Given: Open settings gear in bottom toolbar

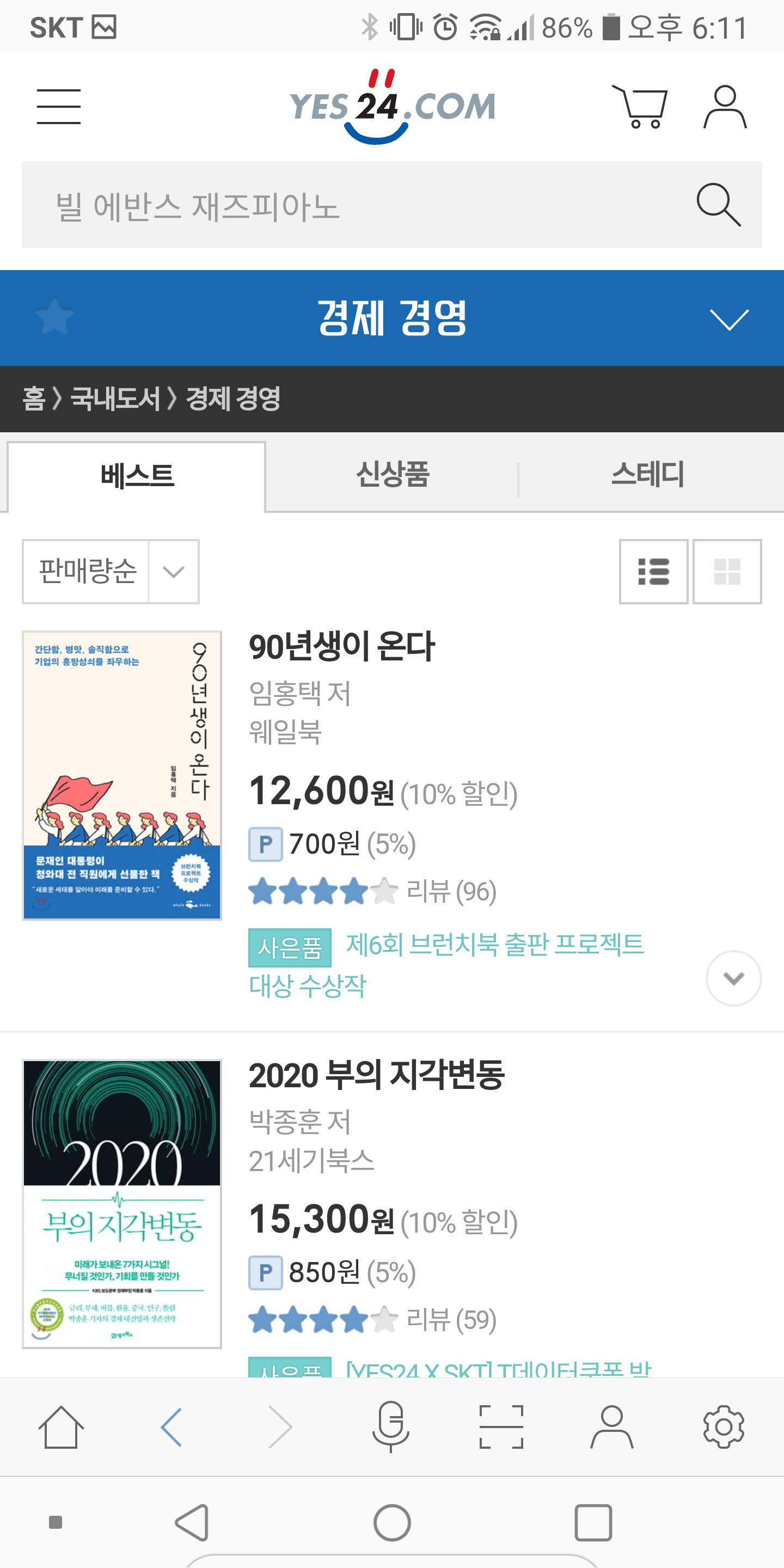Looking at the screenshot, I should tap(724, 1427).
